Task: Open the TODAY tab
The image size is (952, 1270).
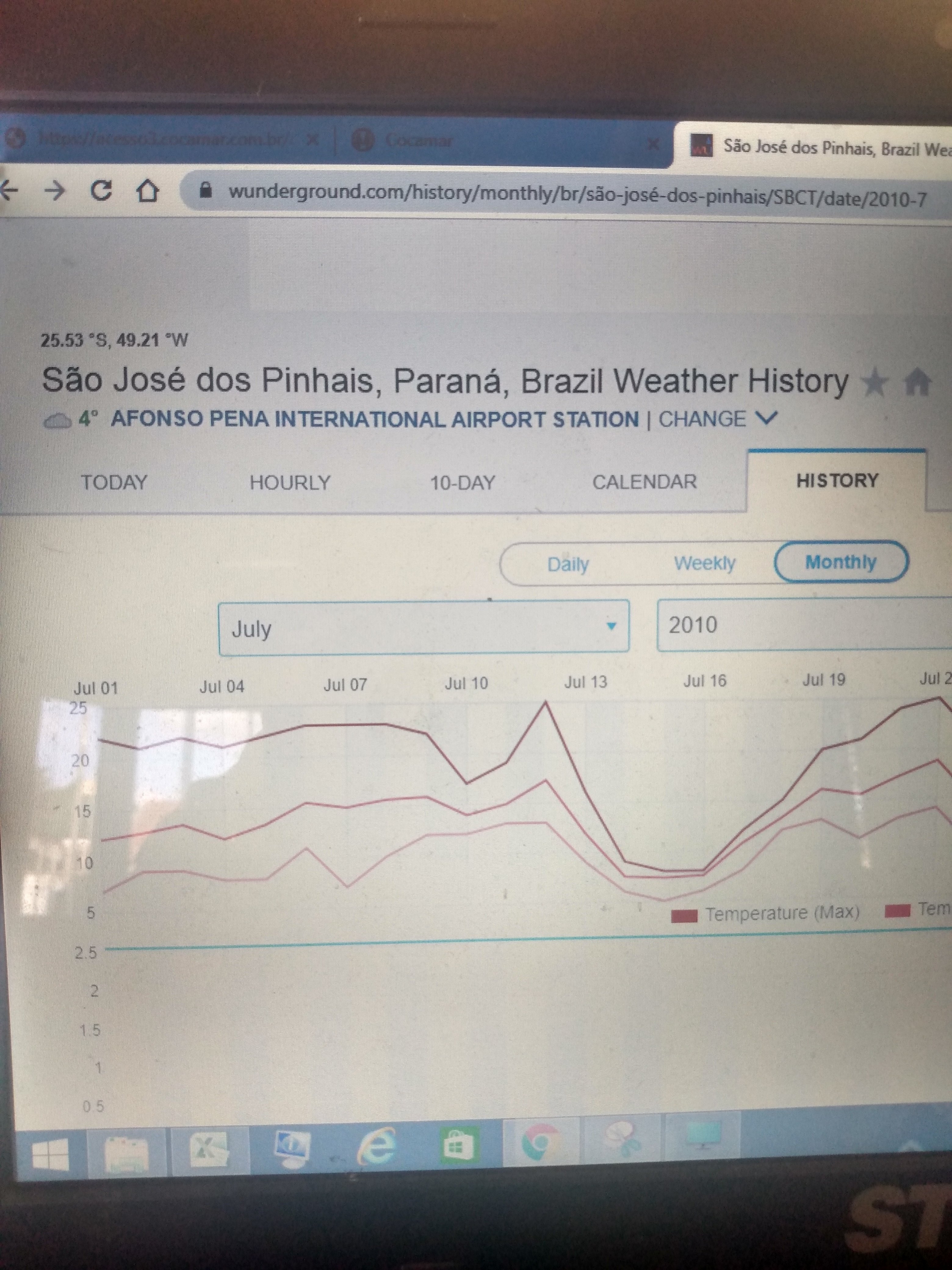Action: (114, 482)
